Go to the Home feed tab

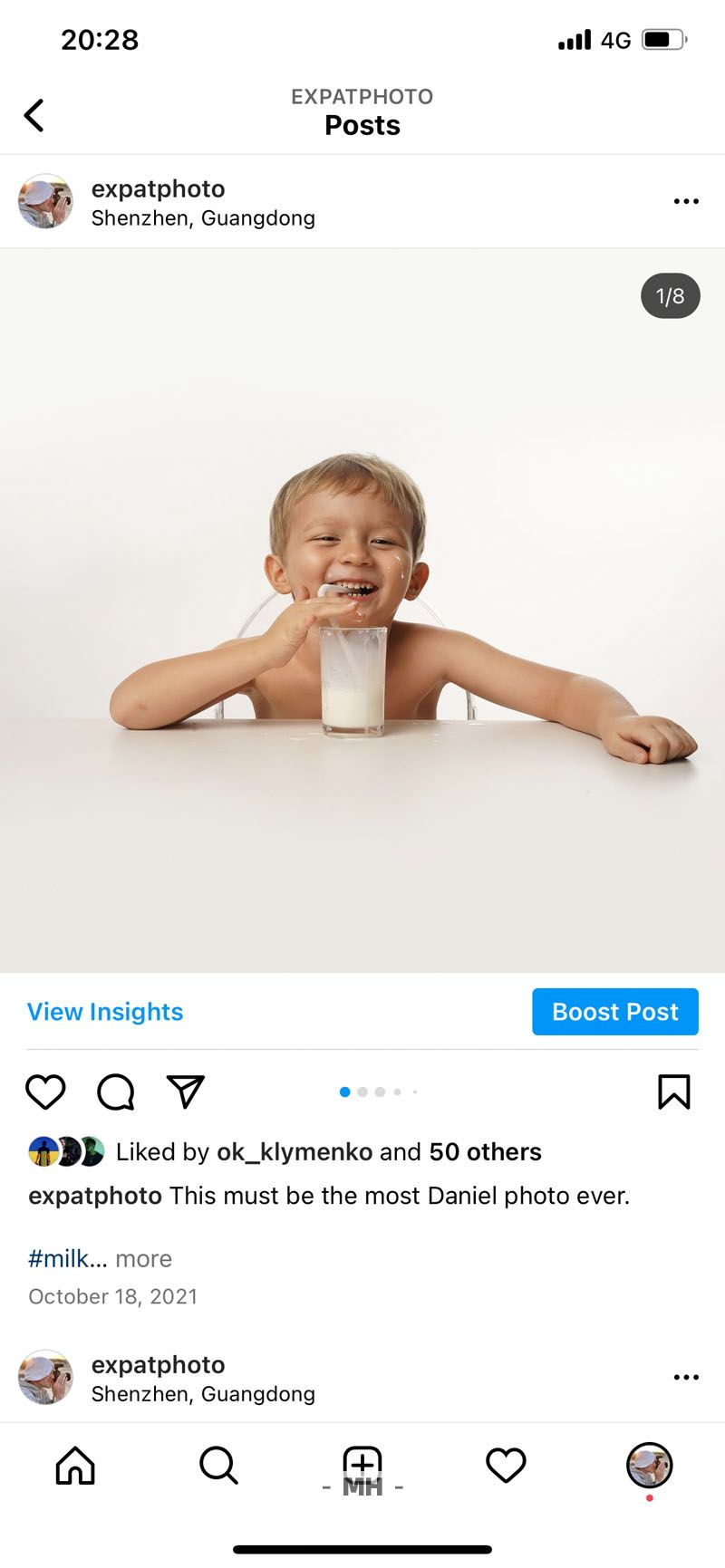pos(75,1465)
